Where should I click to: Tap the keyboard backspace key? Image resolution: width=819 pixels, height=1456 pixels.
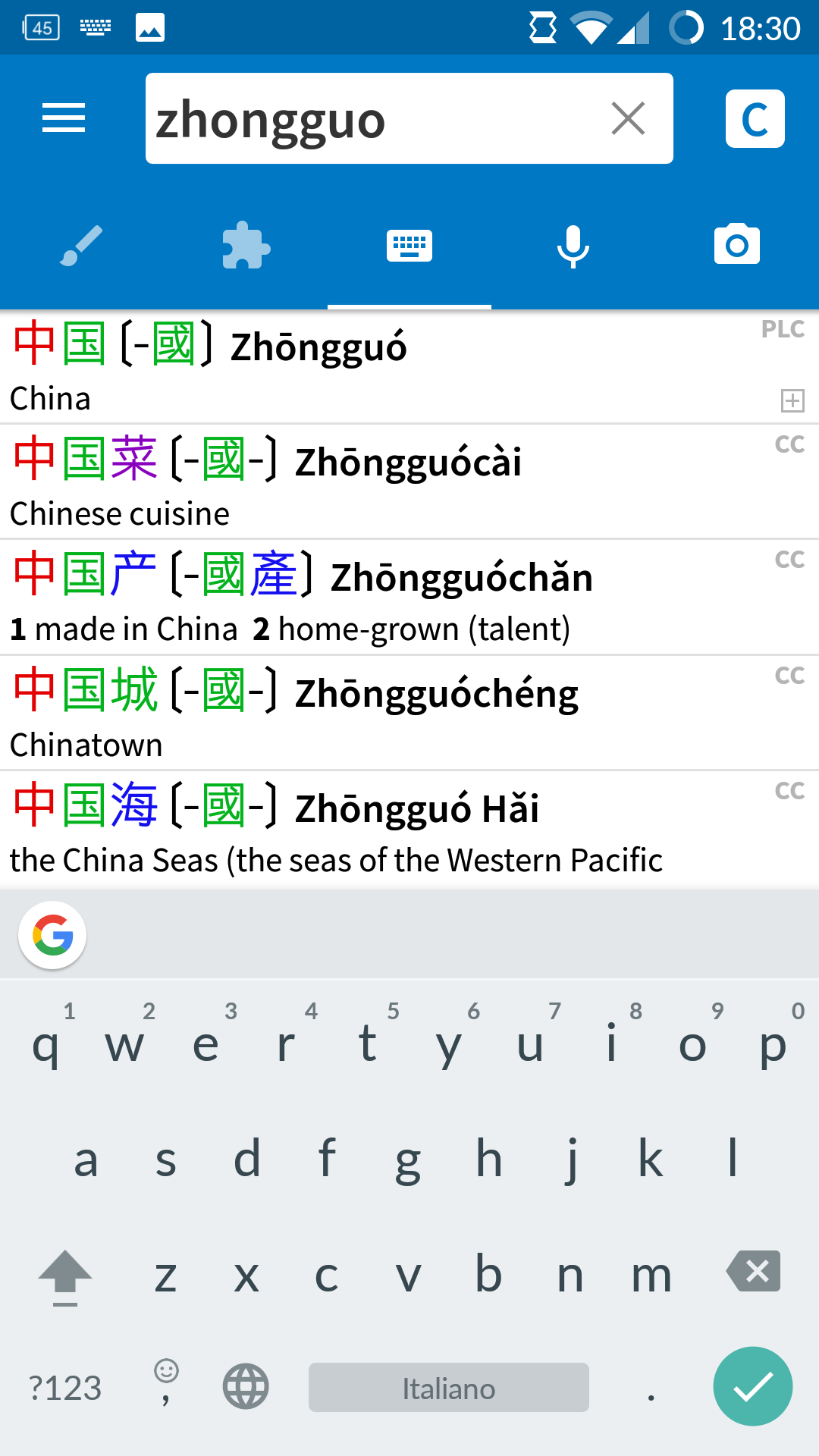tap(753, 1272)
